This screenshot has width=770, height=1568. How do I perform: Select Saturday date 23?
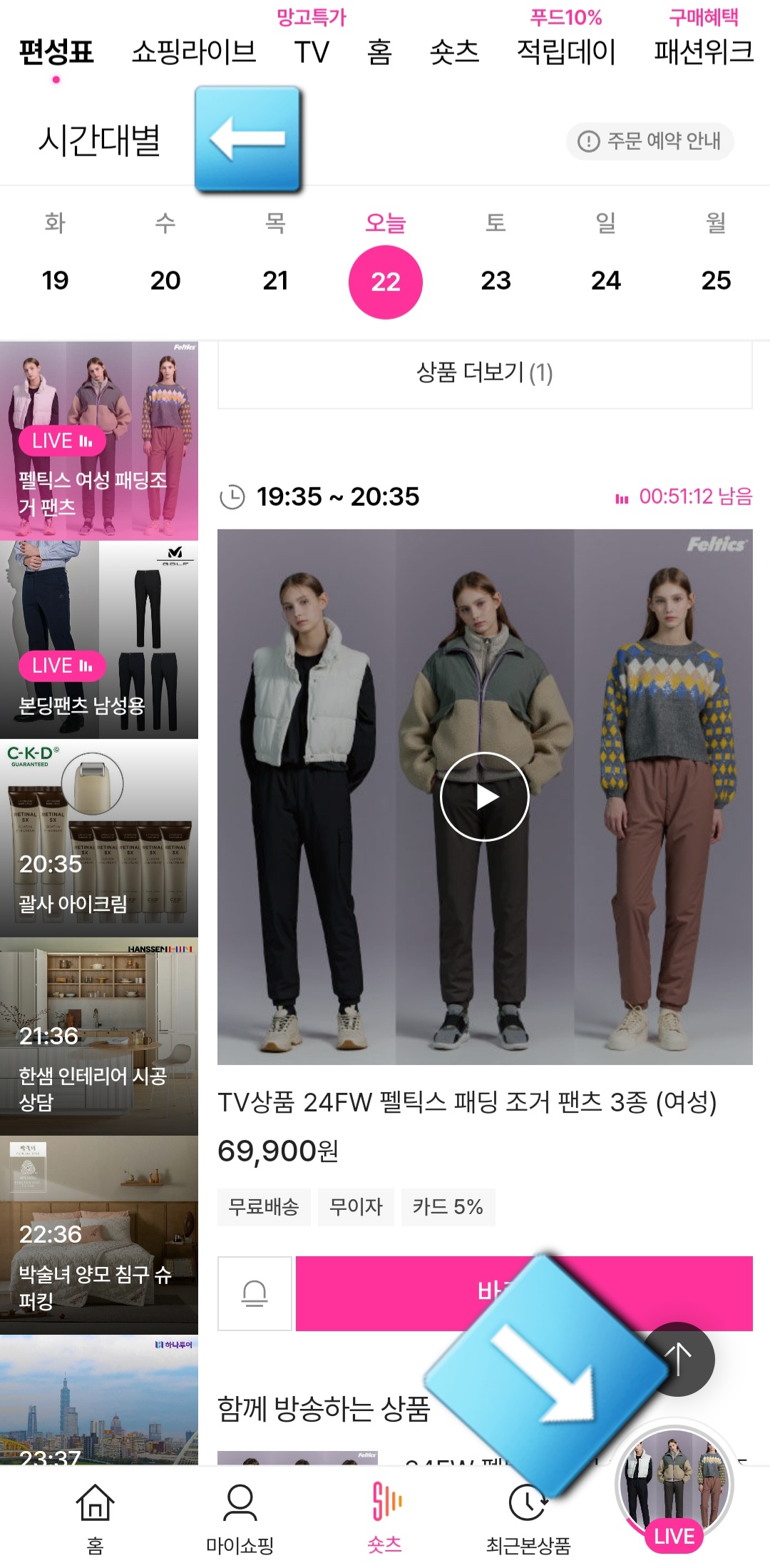pos(496,281)
